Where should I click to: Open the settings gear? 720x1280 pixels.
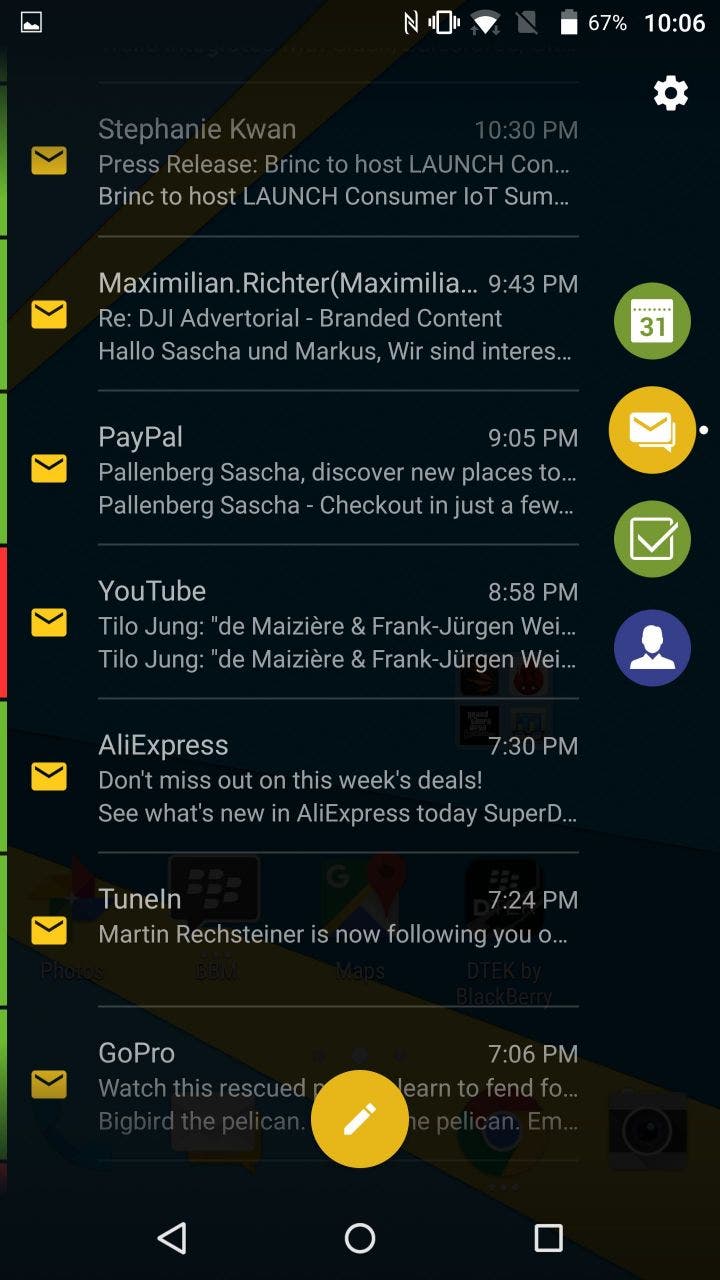point(671,93)
